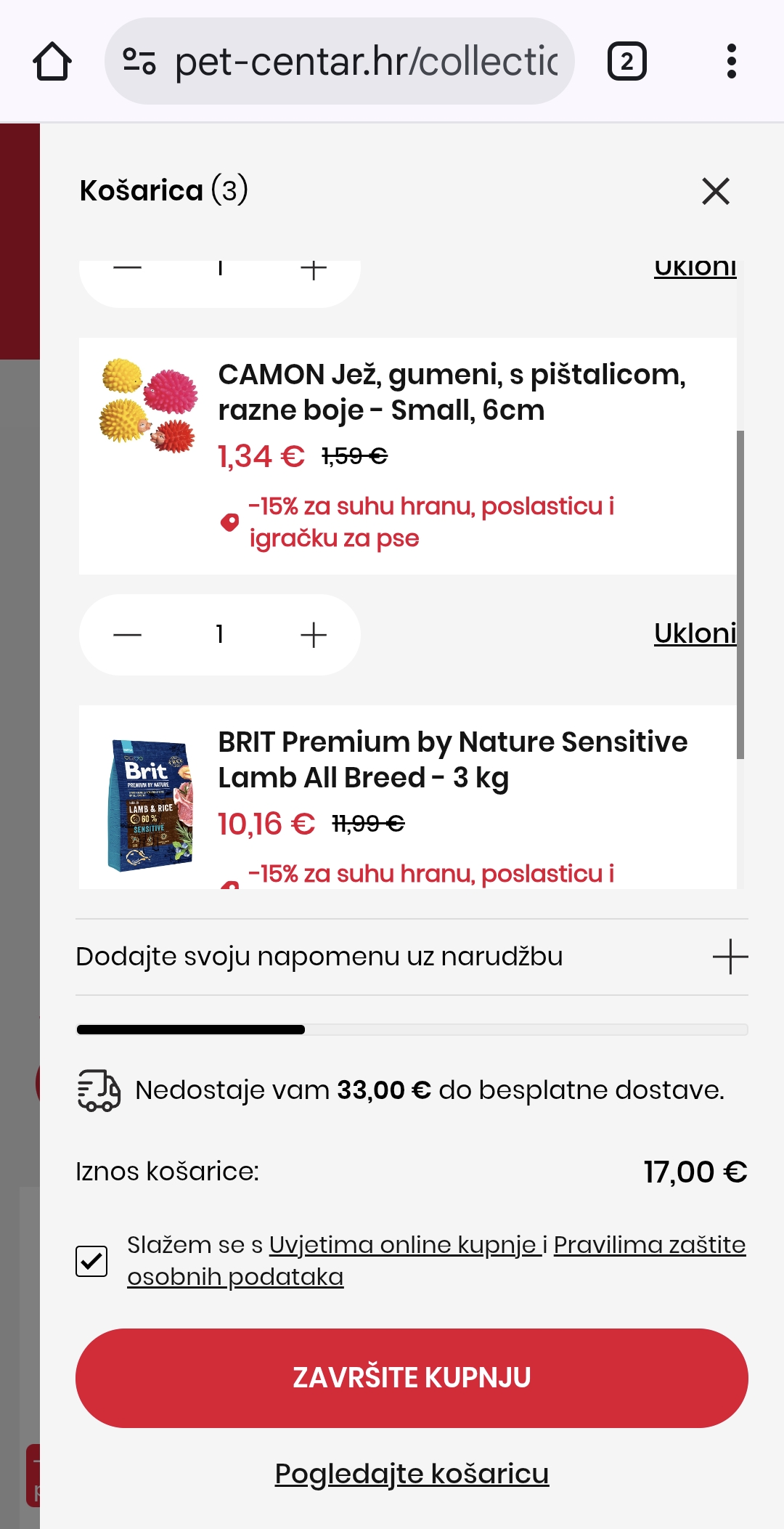
Task: Close the Košarica cart panel
Action: (715, 191)
